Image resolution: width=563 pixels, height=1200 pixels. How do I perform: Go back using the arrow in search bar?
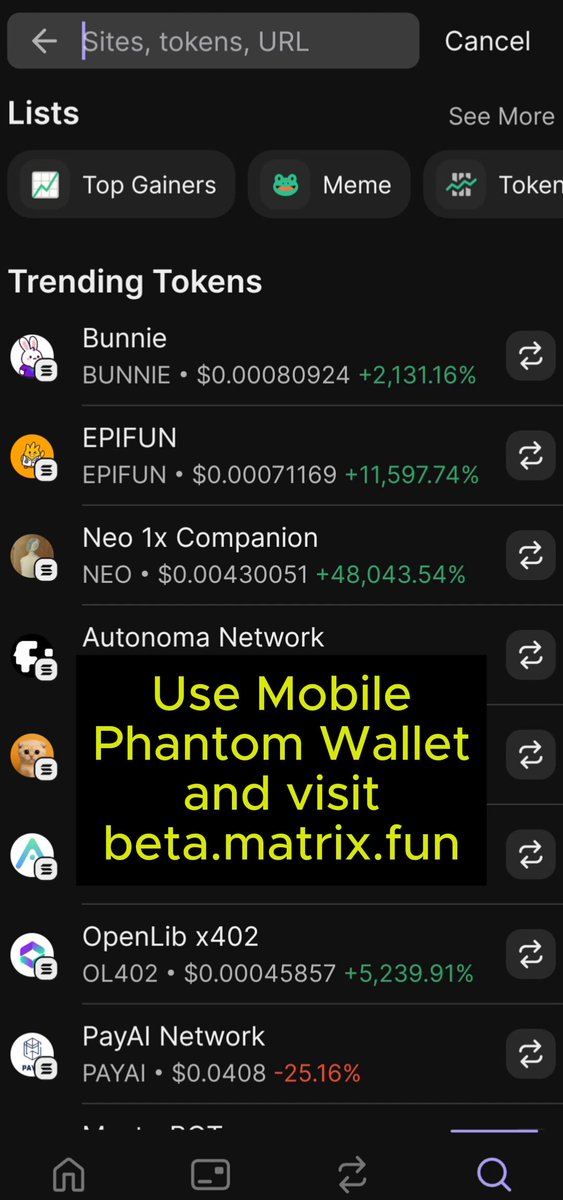coord(44,41)
